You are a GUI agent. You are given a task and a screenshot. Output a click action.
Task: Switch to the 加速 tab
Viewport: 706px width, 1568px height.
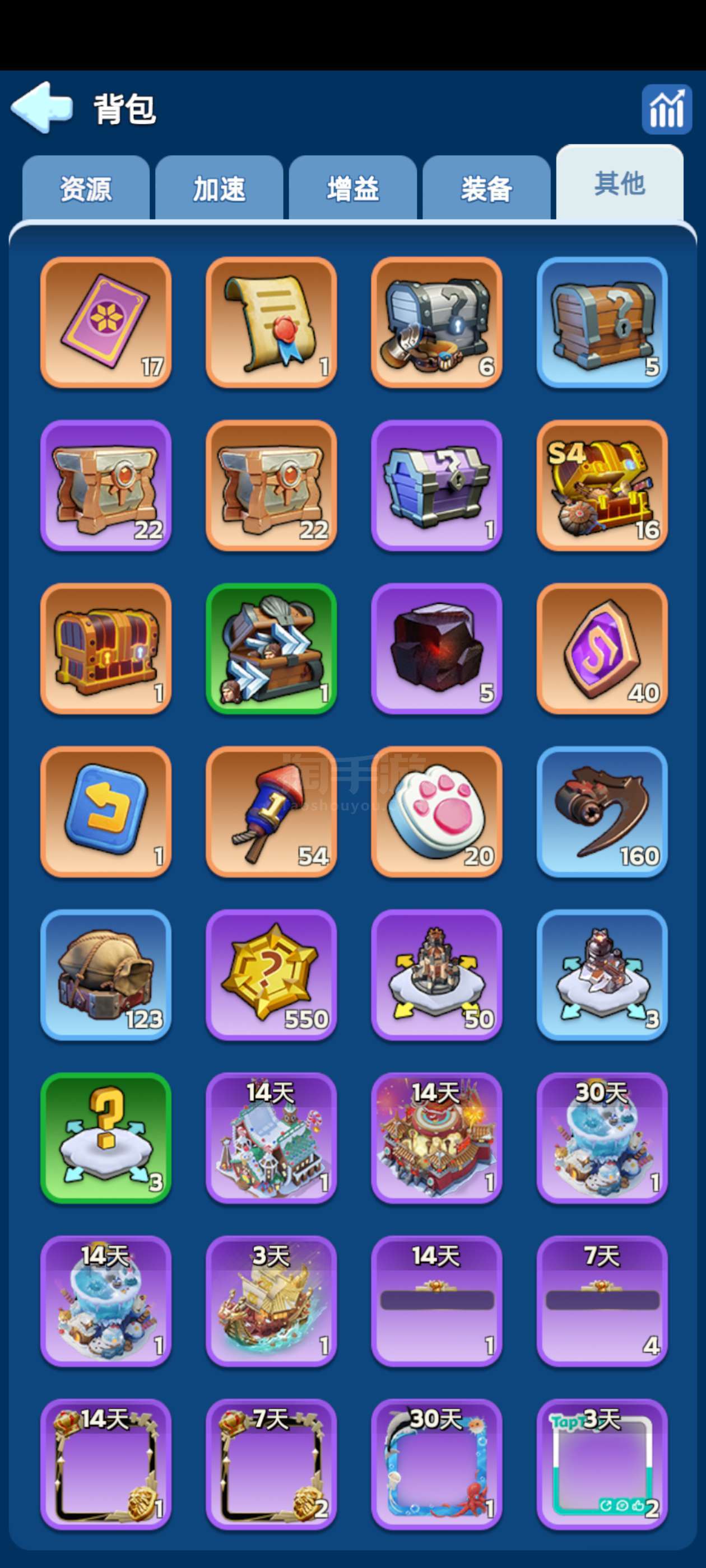(x=219, y=189)
